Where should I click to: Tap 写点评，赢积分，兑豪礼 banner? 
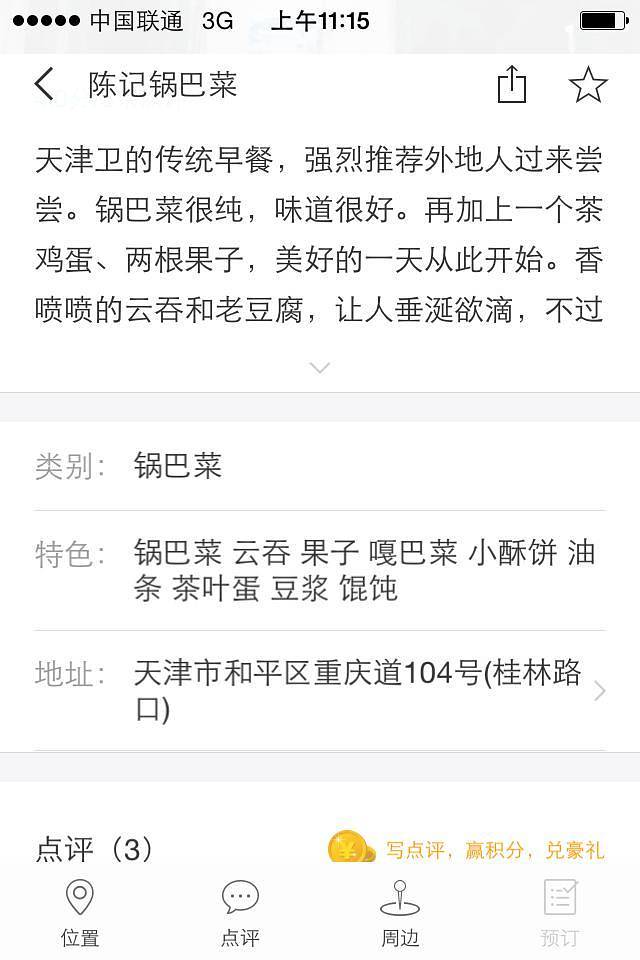(x=468, y=849)
